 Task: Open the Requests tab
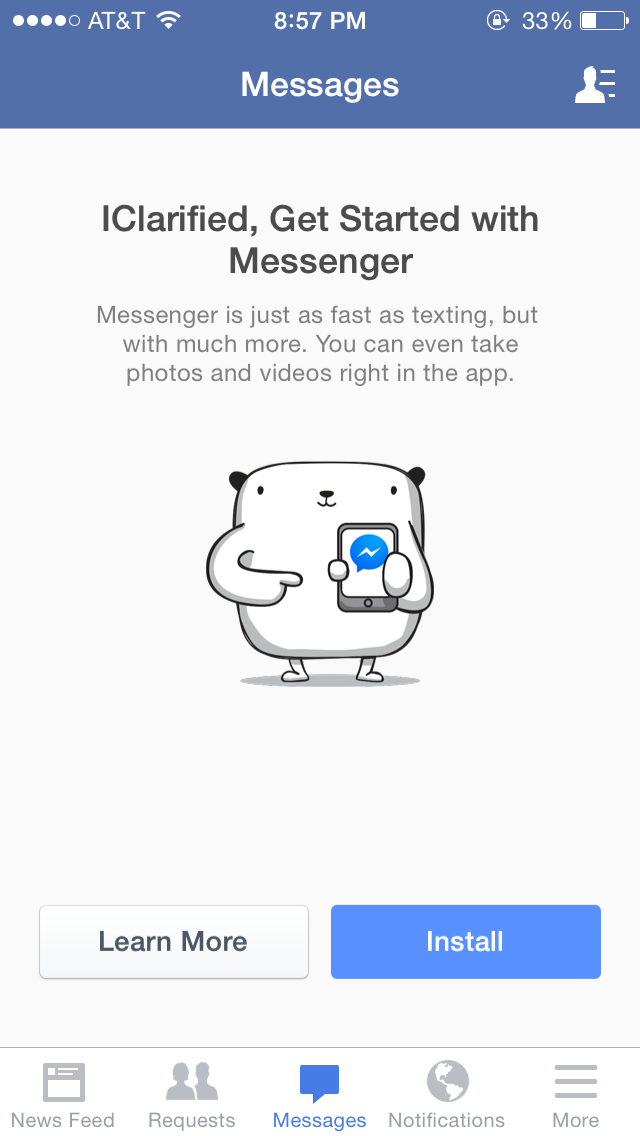[x=191, y=1095]
